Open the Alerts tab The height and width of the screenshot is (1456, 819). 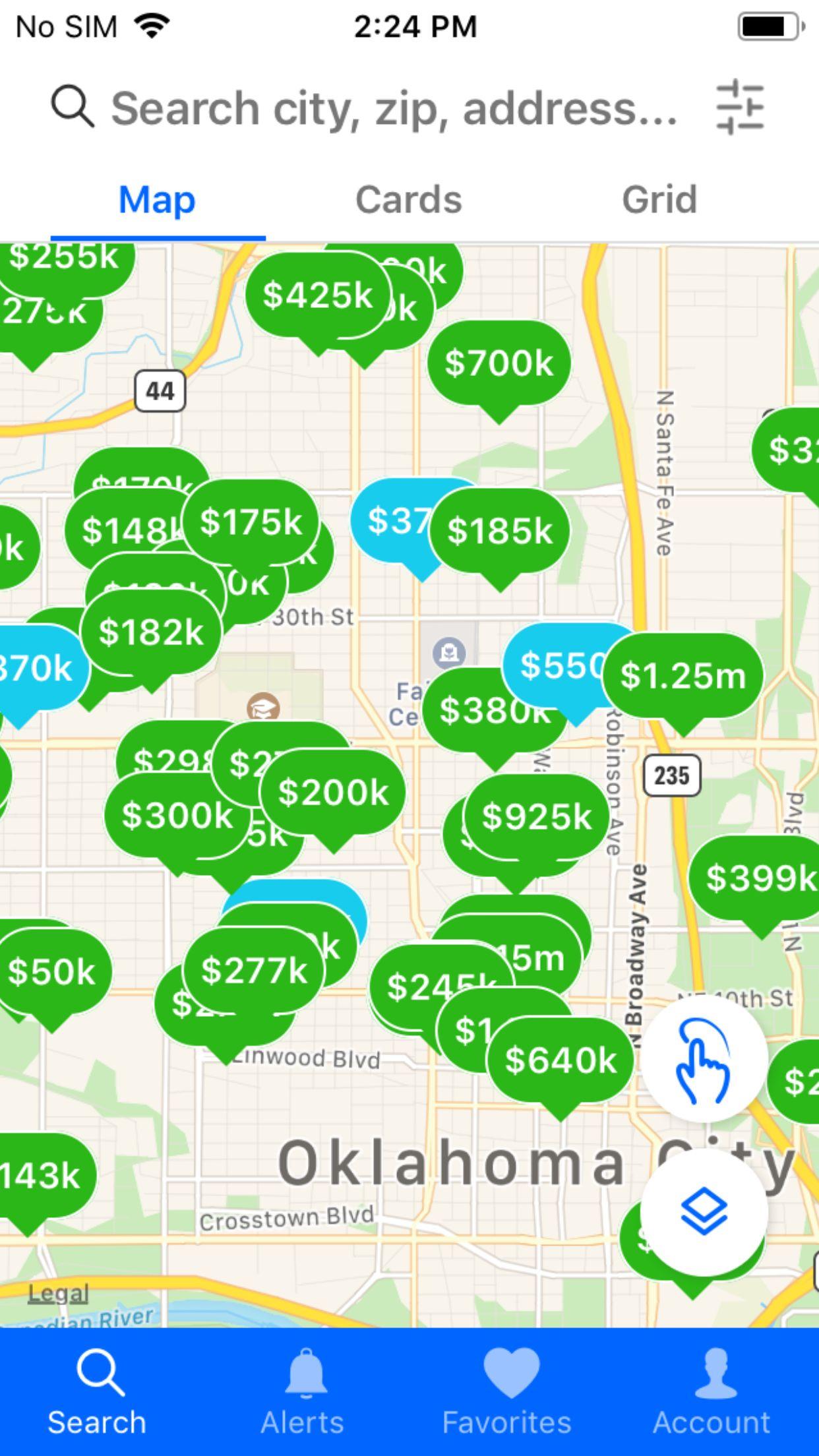303,1391
